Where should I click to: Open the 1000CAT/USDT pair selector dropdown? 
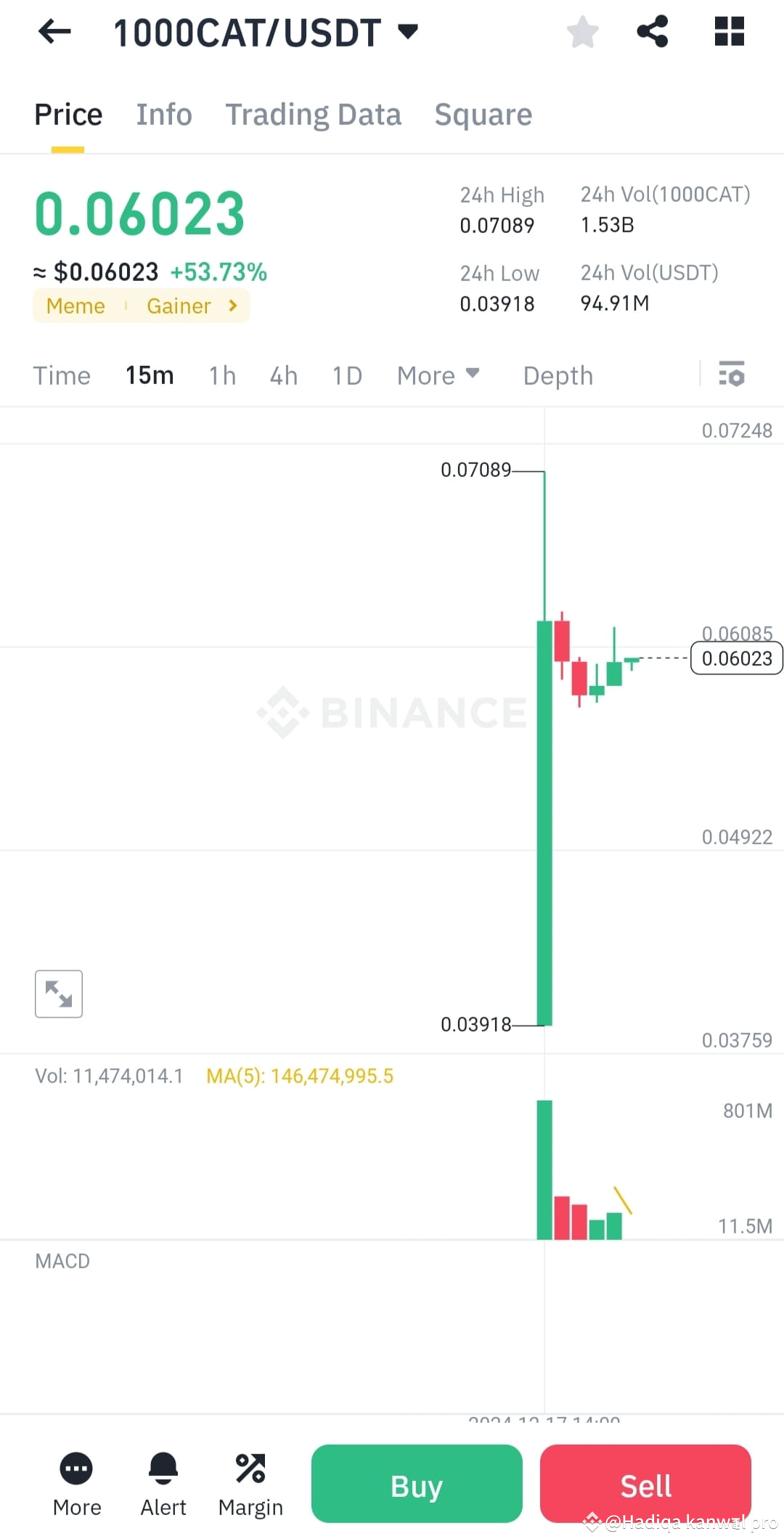(407, 31)
